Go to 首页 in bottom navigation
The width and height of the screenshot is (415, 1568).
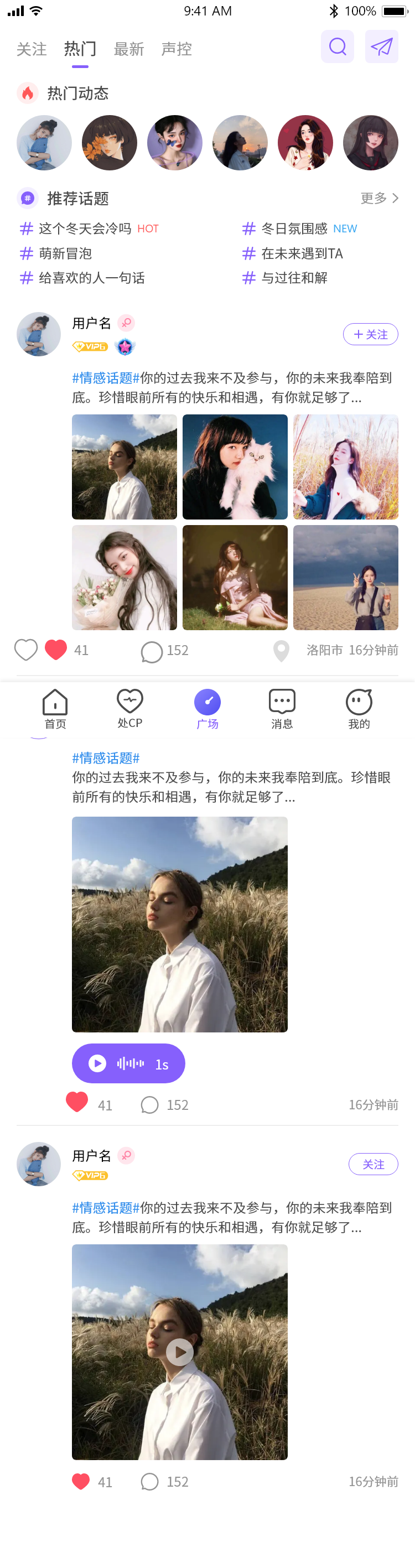pos(55,709)
